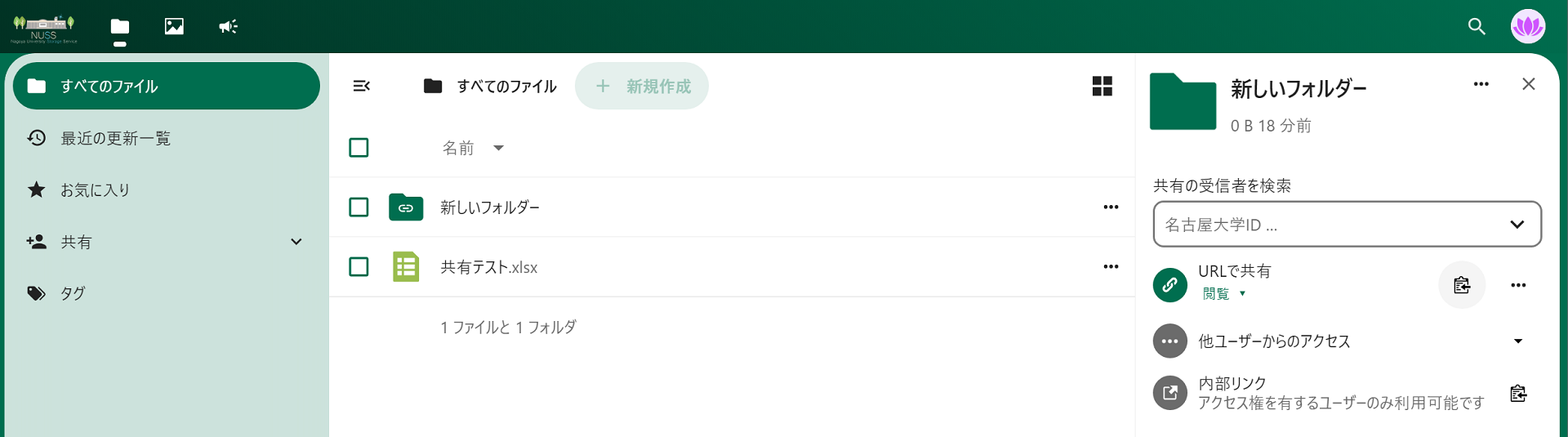Open more options for 共有テスト.xlsx
This screenshot has width=1568, height=437.
coord(1111,267)
